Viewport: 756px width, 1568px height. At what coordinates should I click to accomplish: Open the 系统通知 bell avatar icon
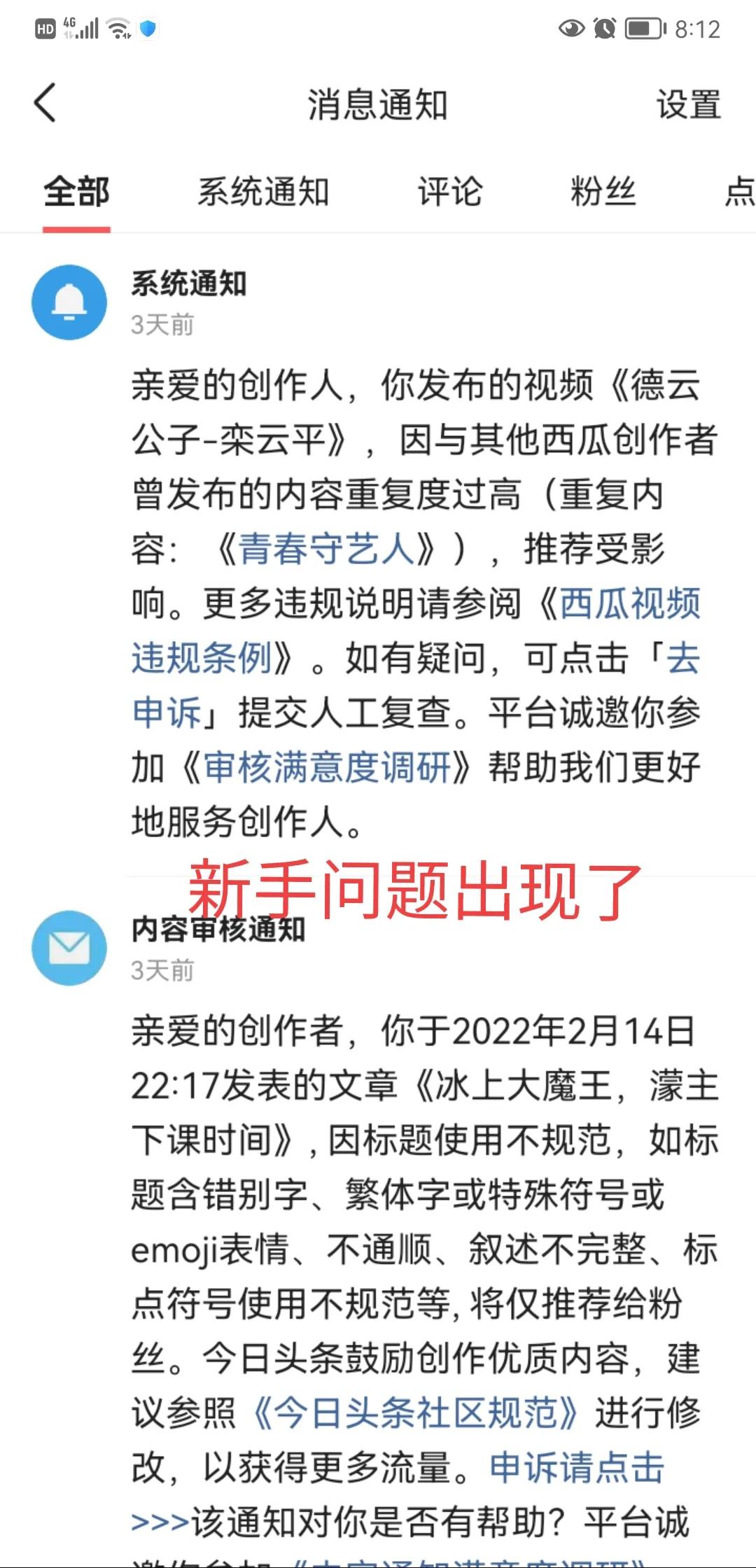pyautogui.click(x=69, y=302)
